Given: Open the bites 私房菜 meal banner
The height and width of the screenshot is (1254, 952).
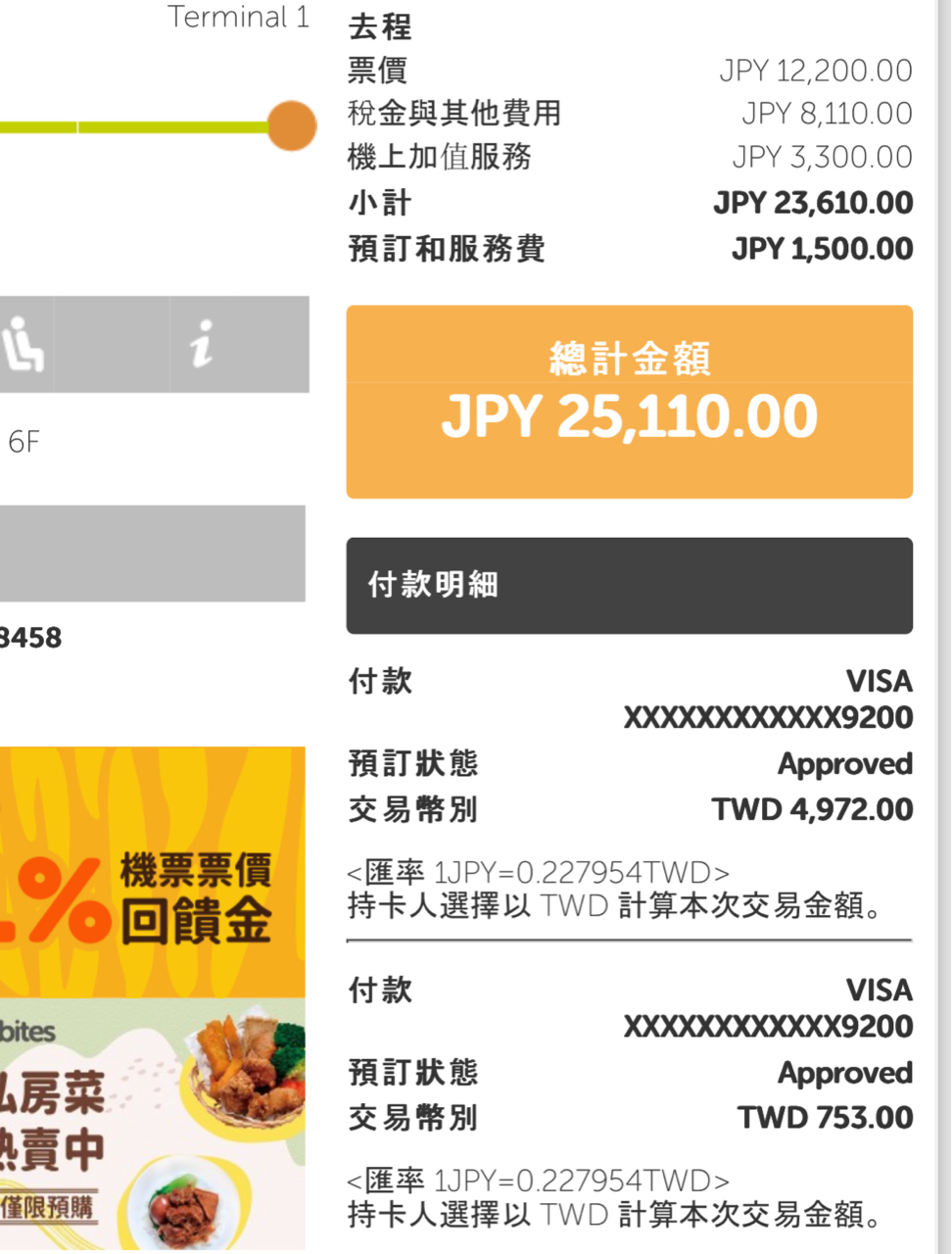Looking at the screenshot, I should point(153,1123).
